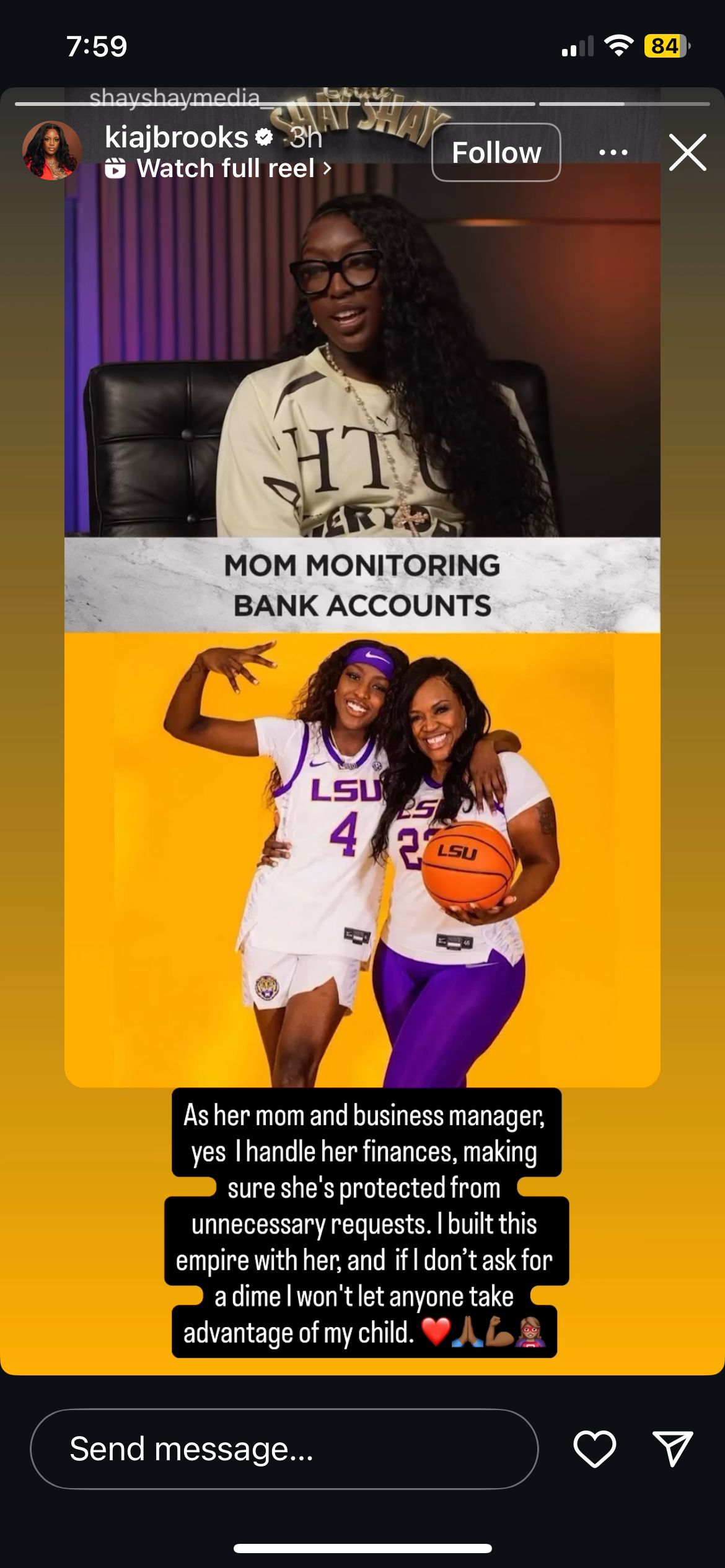Open the kiajbrooks username
The height and width of the screenshot is (1568, 725).
tap(177, 137)
